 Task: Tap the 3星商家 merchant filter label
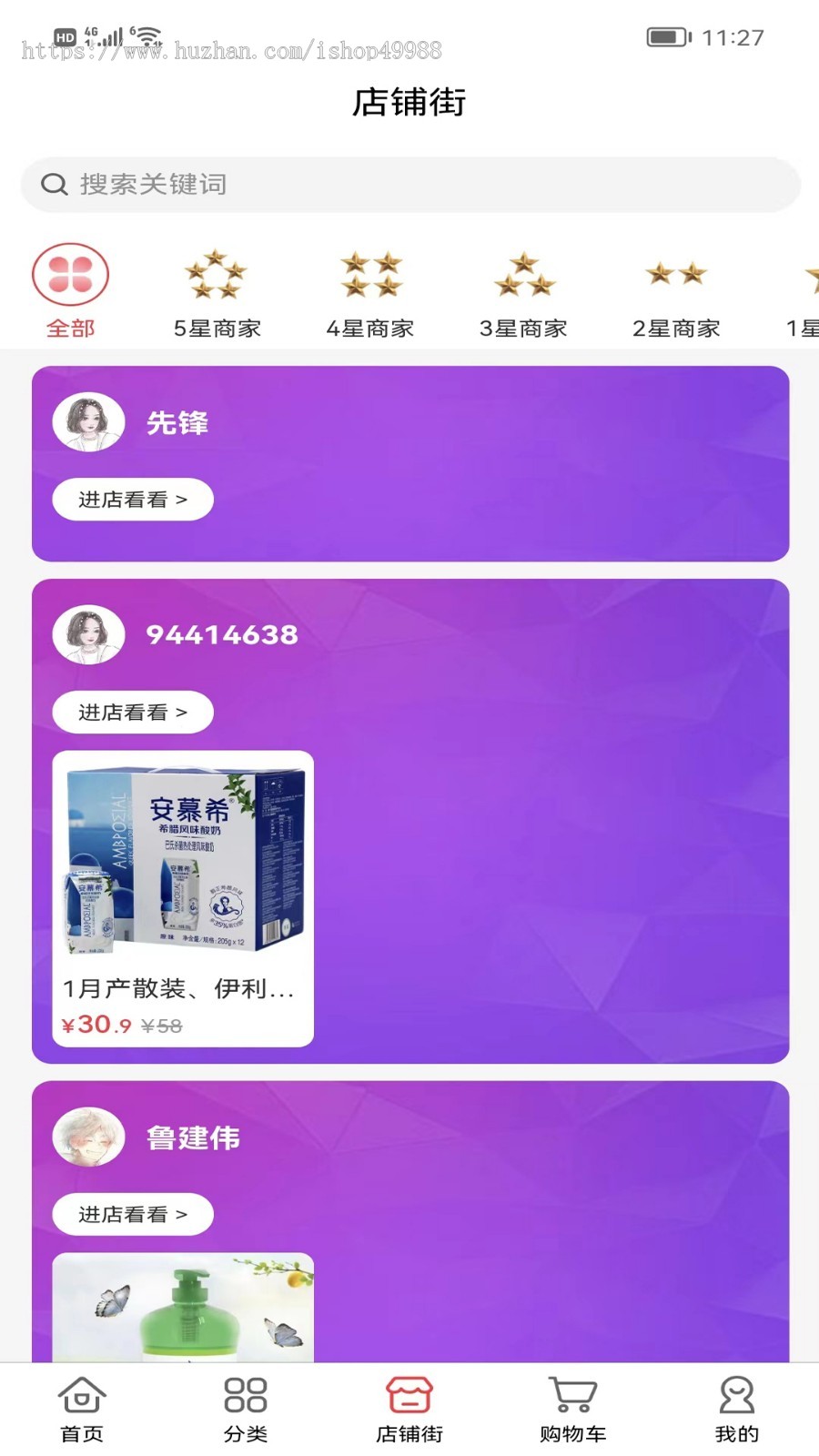(521, 329)
